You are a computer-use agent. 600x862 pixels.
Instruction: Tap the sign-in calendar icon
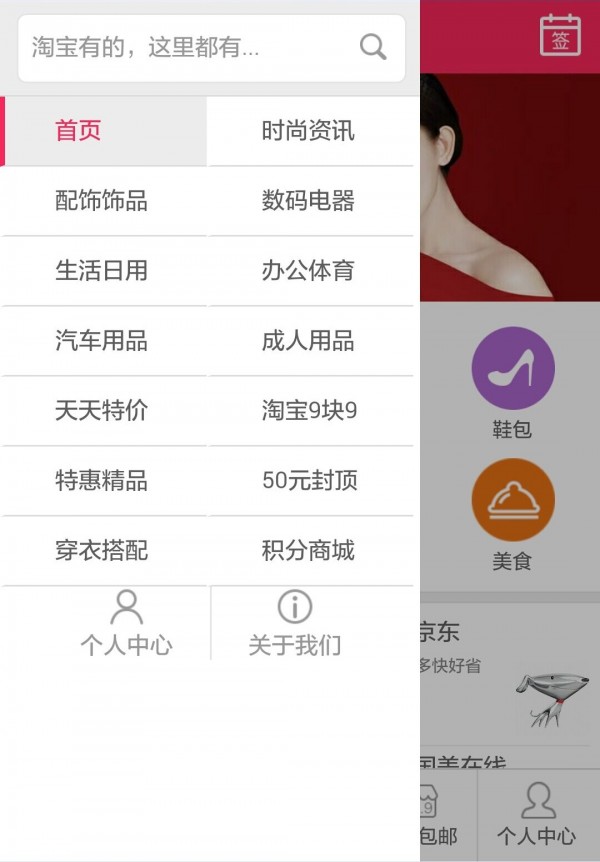coord(560,35)
